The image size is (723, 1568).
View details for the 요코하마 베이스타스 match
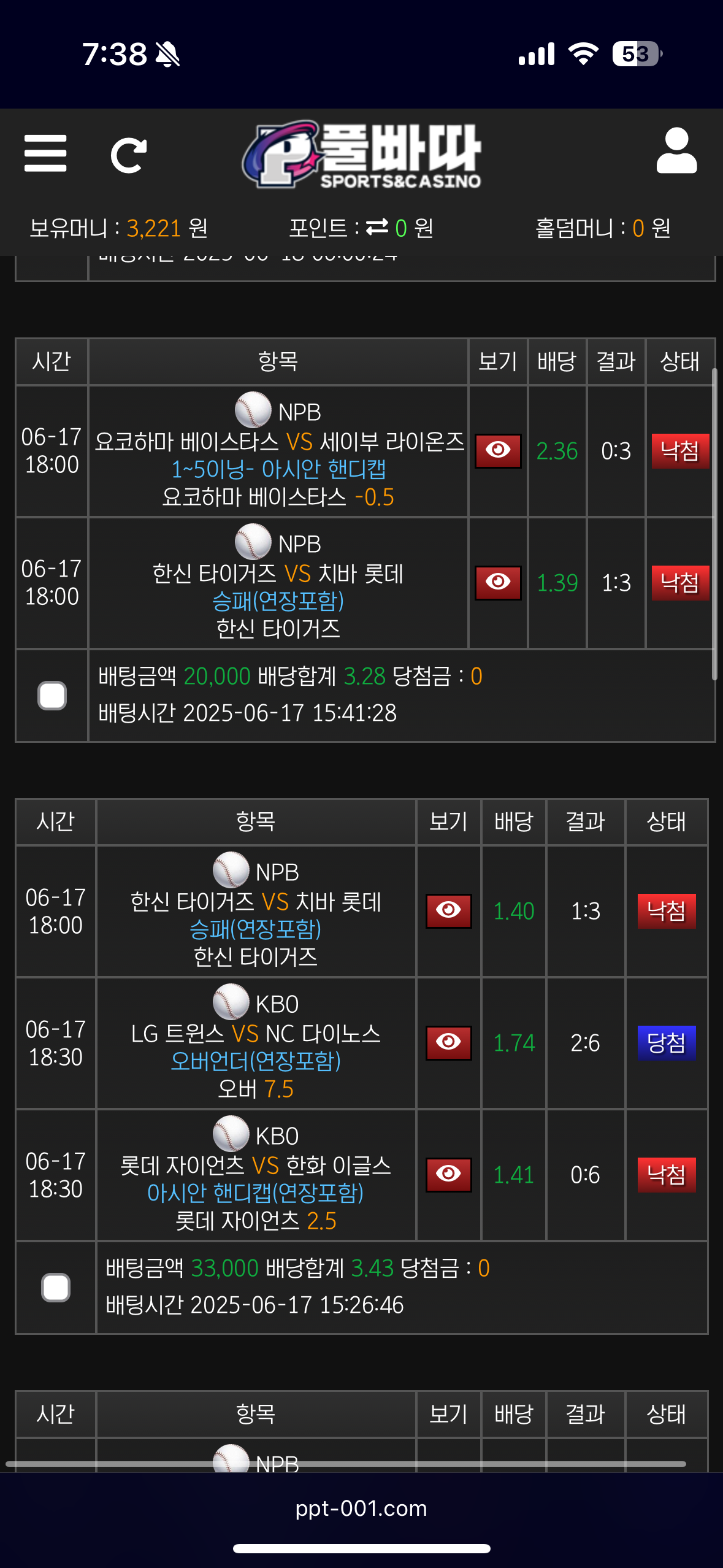(498, 451)
